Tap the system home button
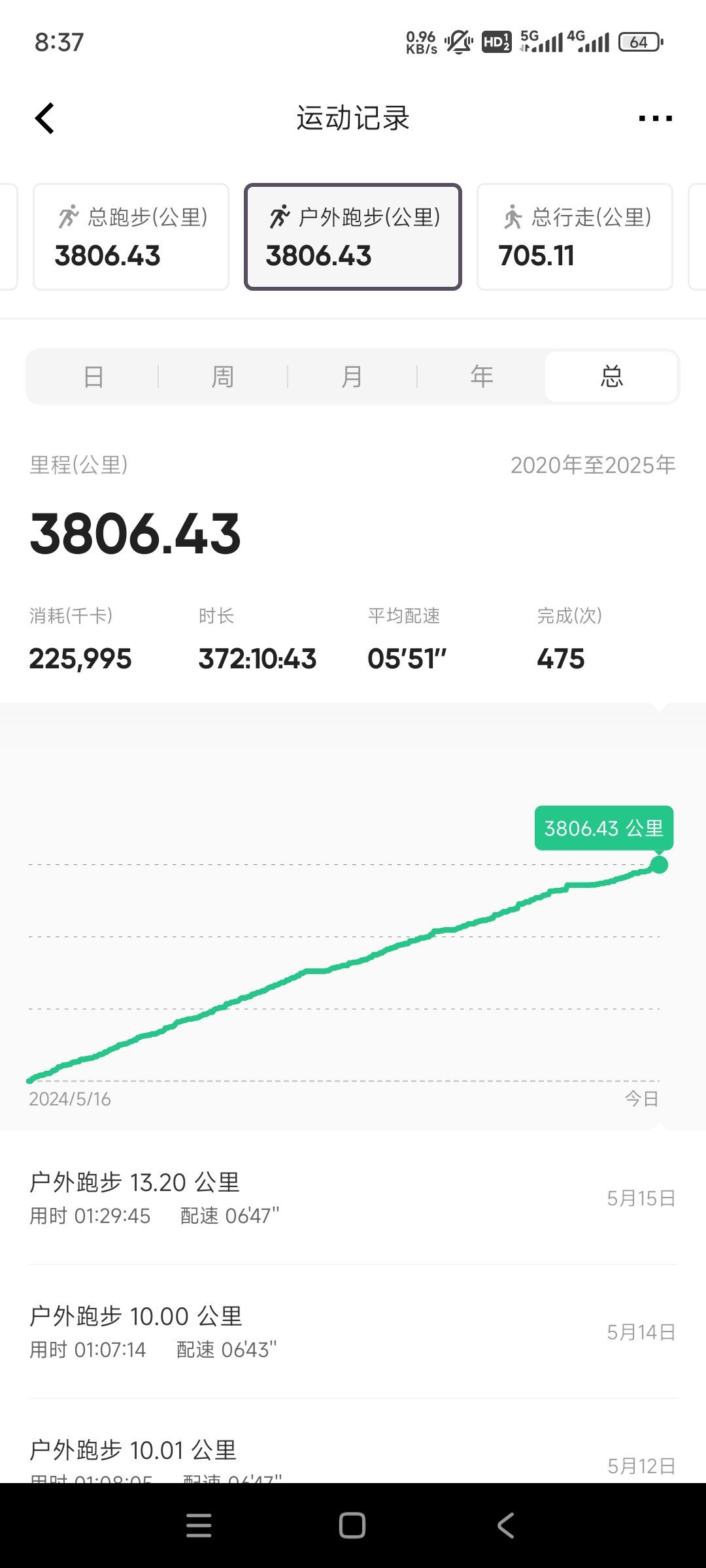The height and width of the screenshot is (1568, 706). click(352, 1526)
